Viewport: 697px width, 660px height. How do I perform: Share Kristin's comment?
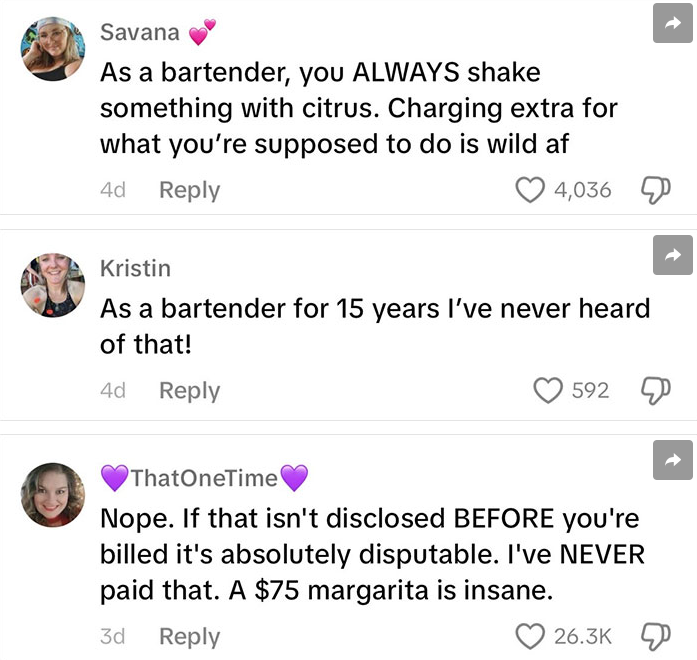point(672,256)
